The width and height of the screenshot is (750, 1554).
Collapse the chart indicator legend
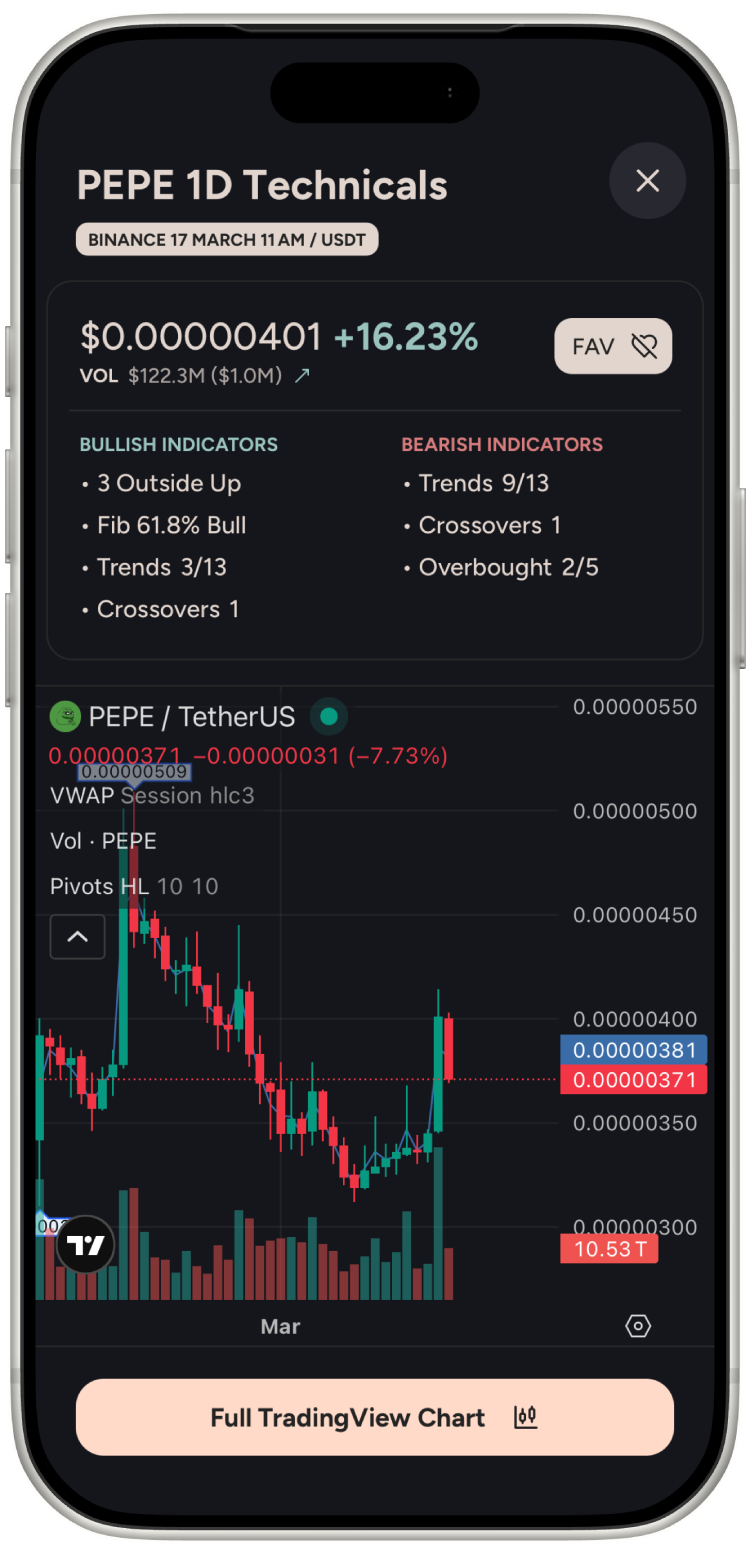pyautogui.click(x=77, y=937)
